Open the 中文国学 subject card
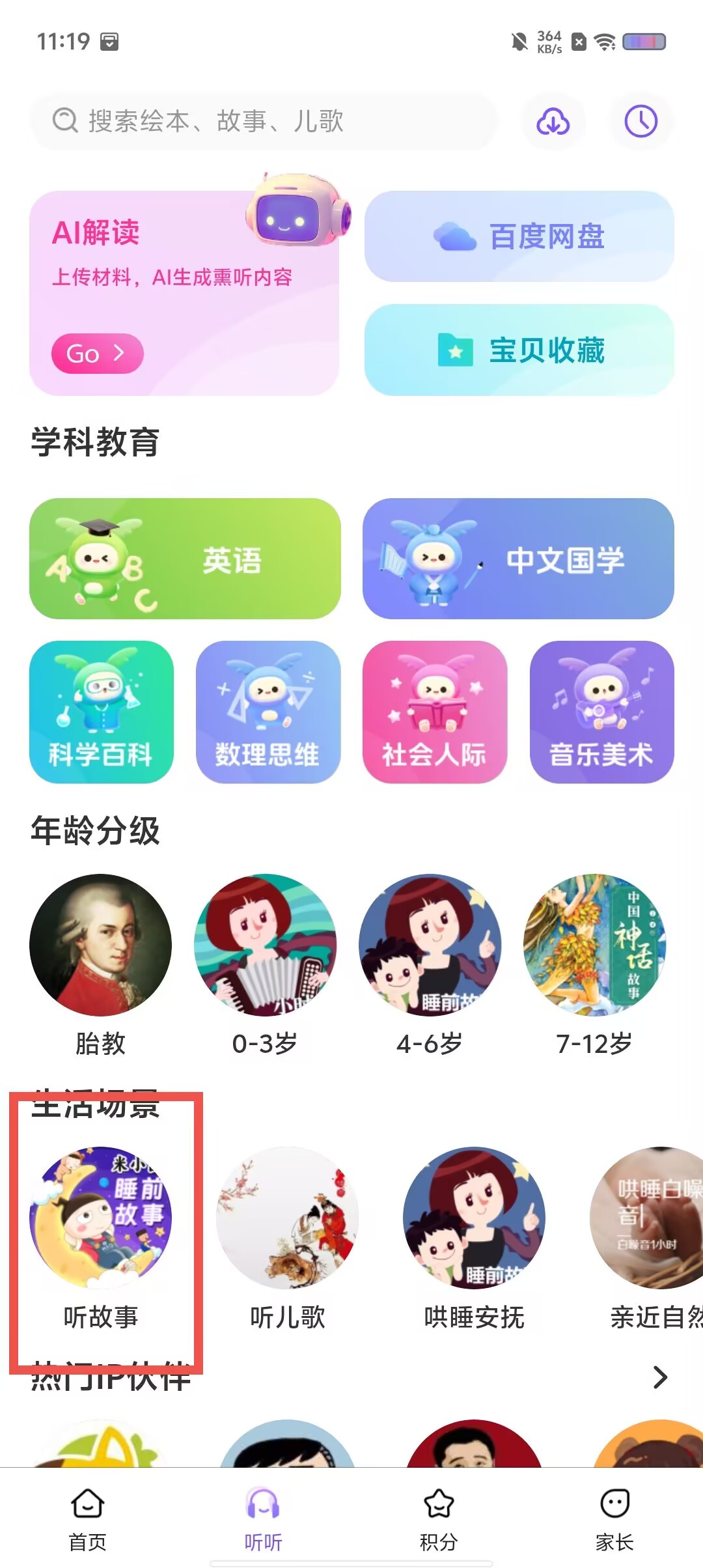The image size is (703, 1568). 518,559
